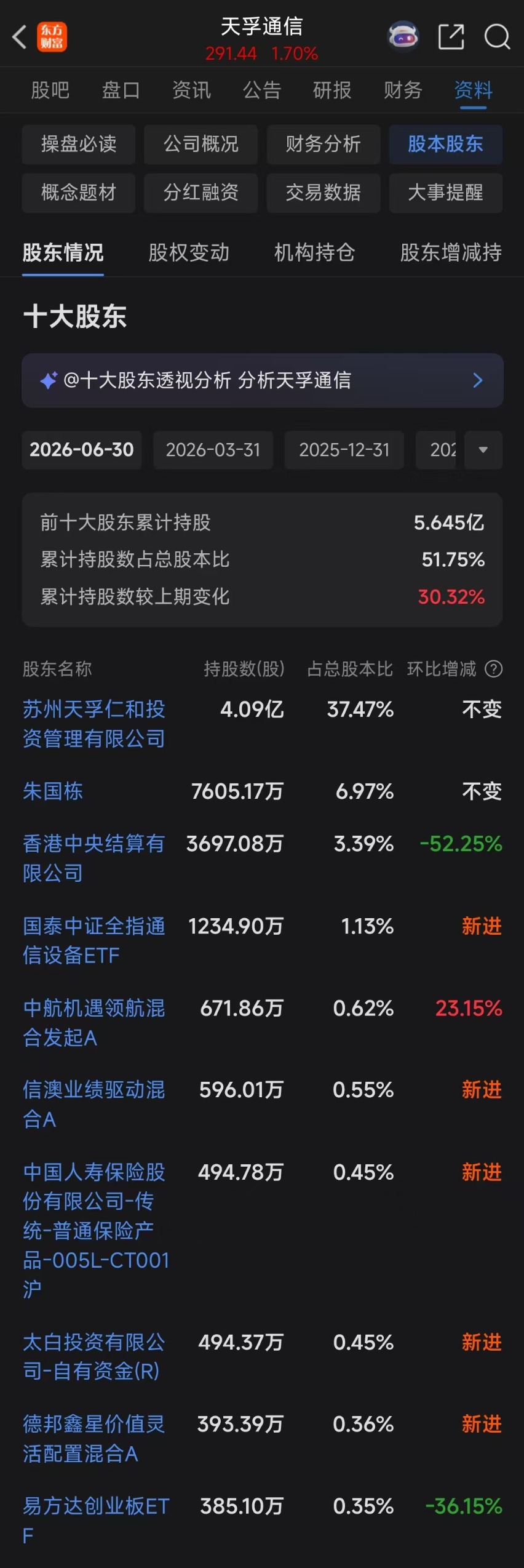Image resolution: width=524 pixels, height=1568 pixels.
Task: Open 国泰中证全指通信设备ETF holder link
Action: (x=94, y=941)
